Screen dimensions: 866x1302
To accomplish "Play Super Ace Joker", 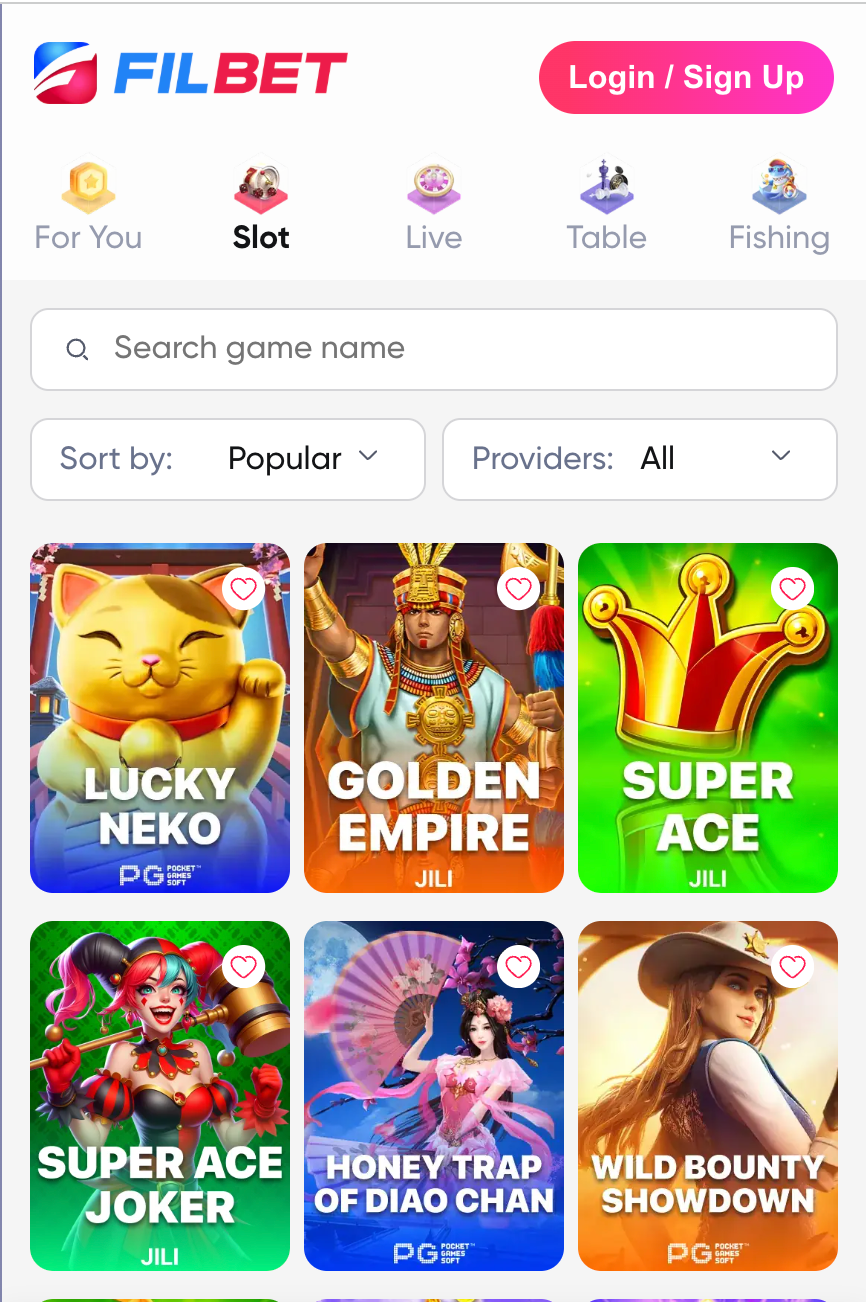I will tap(160, 1110).
